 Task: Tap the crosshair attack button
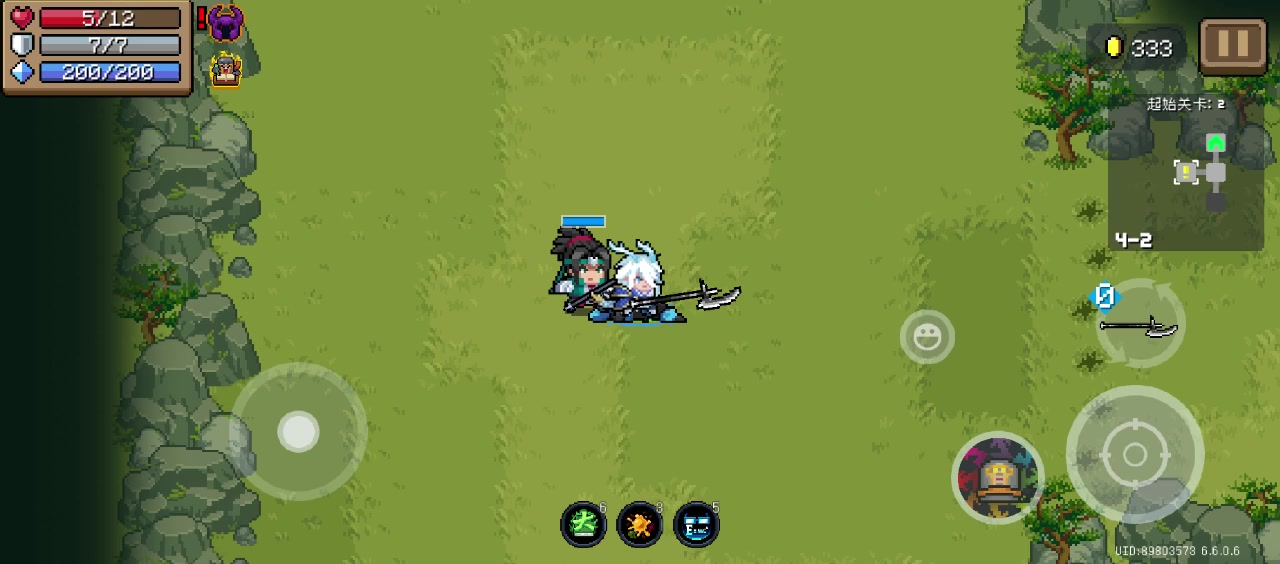click(1135, 455)
